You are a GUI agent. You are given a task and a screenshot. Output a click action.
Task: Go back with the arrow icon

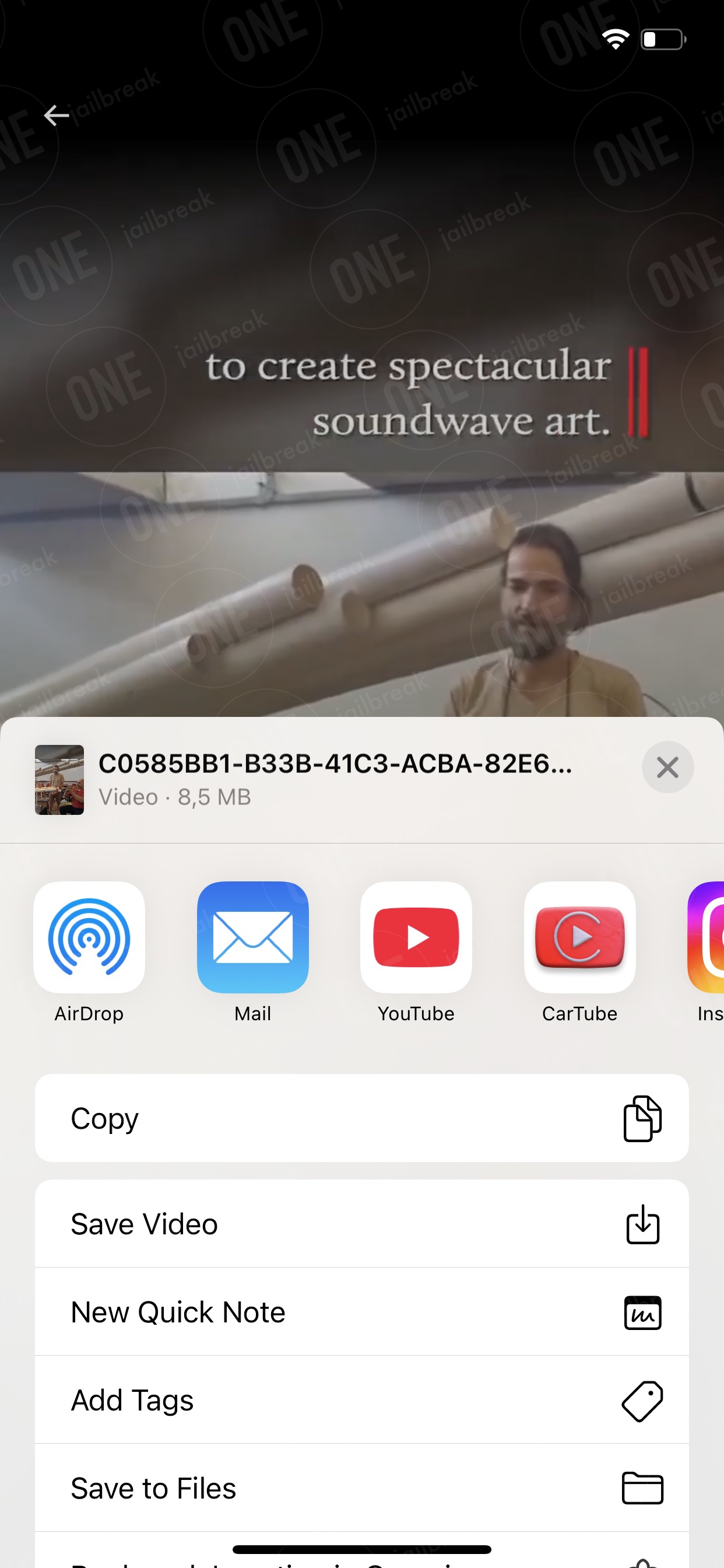click(x=57, y=115)
